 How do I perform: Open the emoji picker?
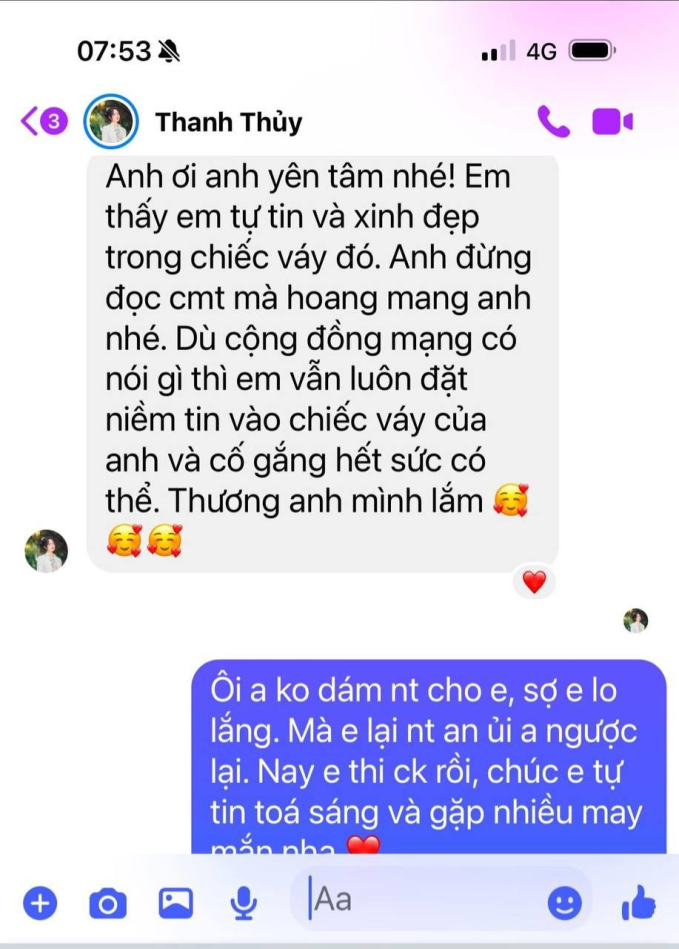pos(565,904)
